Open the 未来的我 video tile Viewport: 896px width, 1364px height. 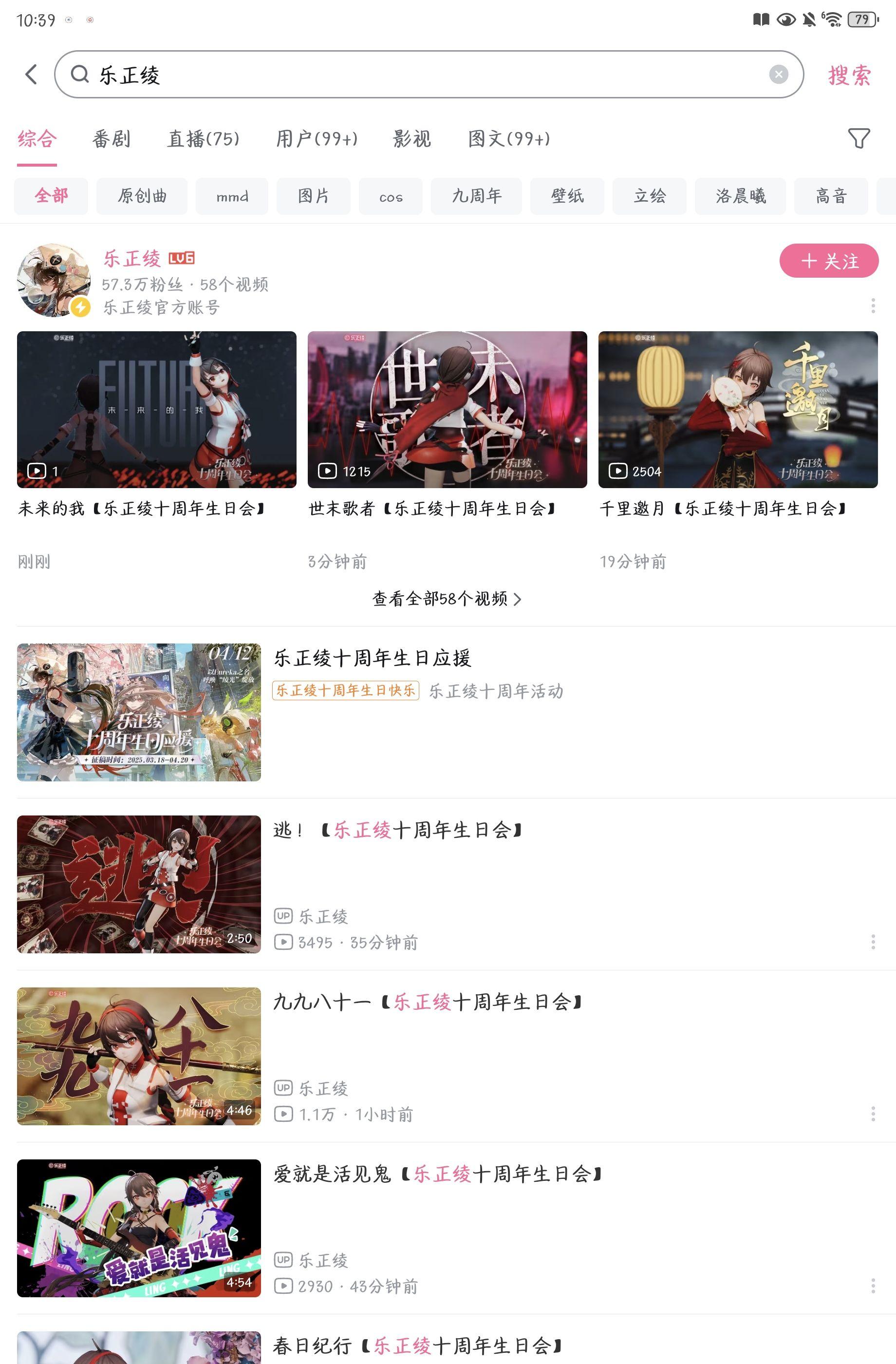point(156,410)
